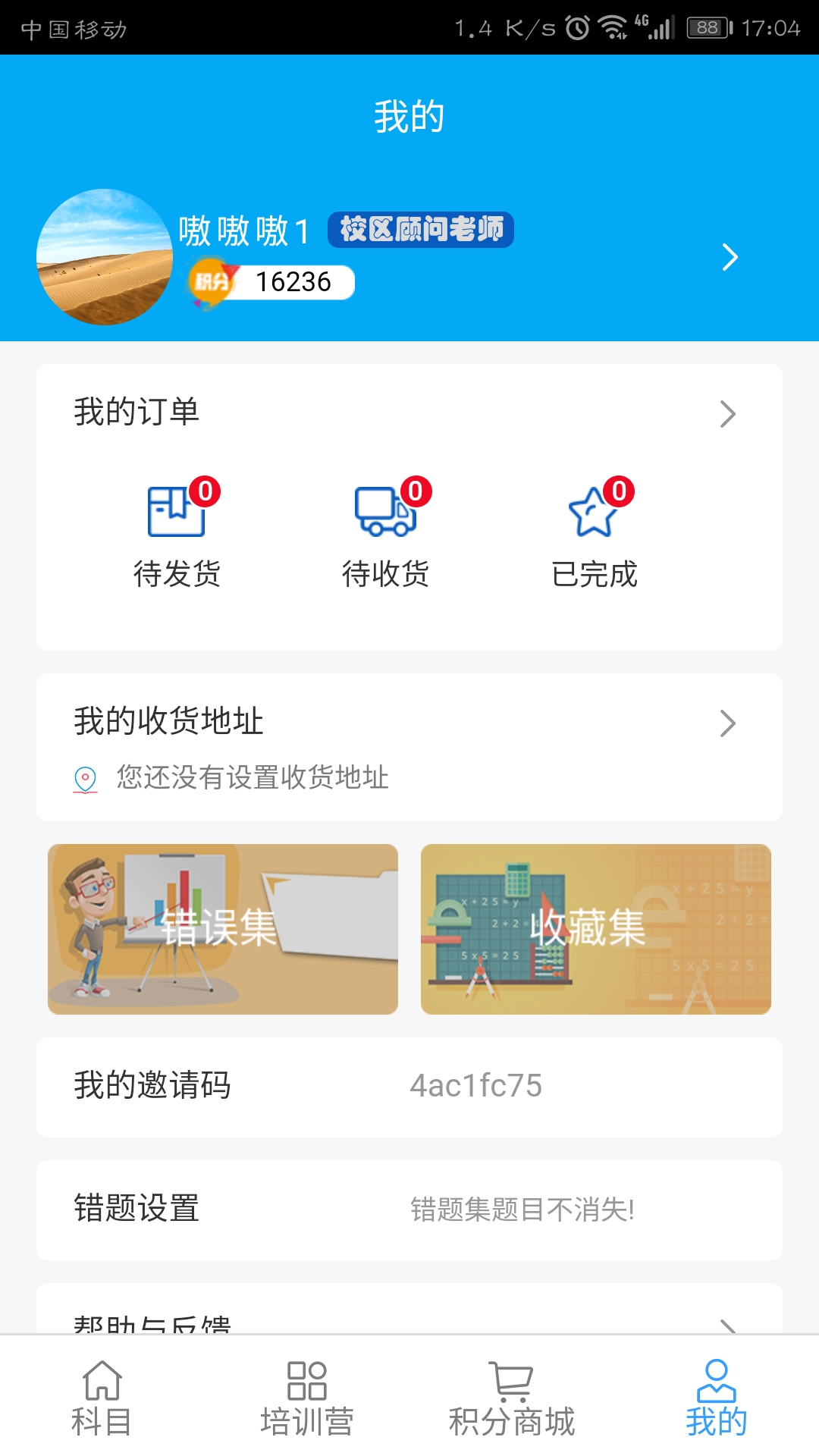Switch to the 科目 tab
The height and width of the screenshot is (1456, 819).
click(102, 1399)
